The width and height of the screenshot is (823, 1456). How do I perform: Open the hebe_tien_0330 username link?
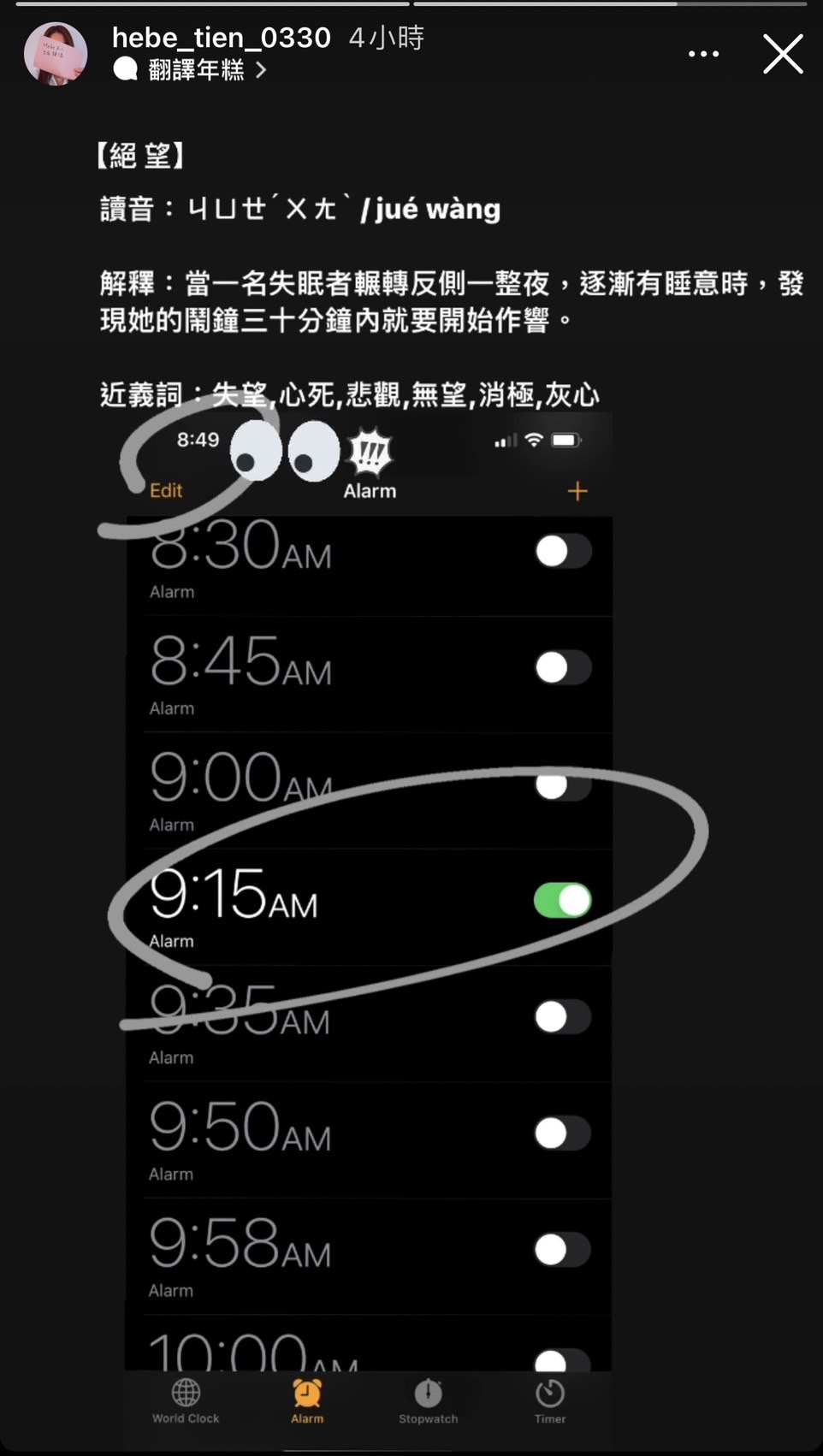coord(221,38)
